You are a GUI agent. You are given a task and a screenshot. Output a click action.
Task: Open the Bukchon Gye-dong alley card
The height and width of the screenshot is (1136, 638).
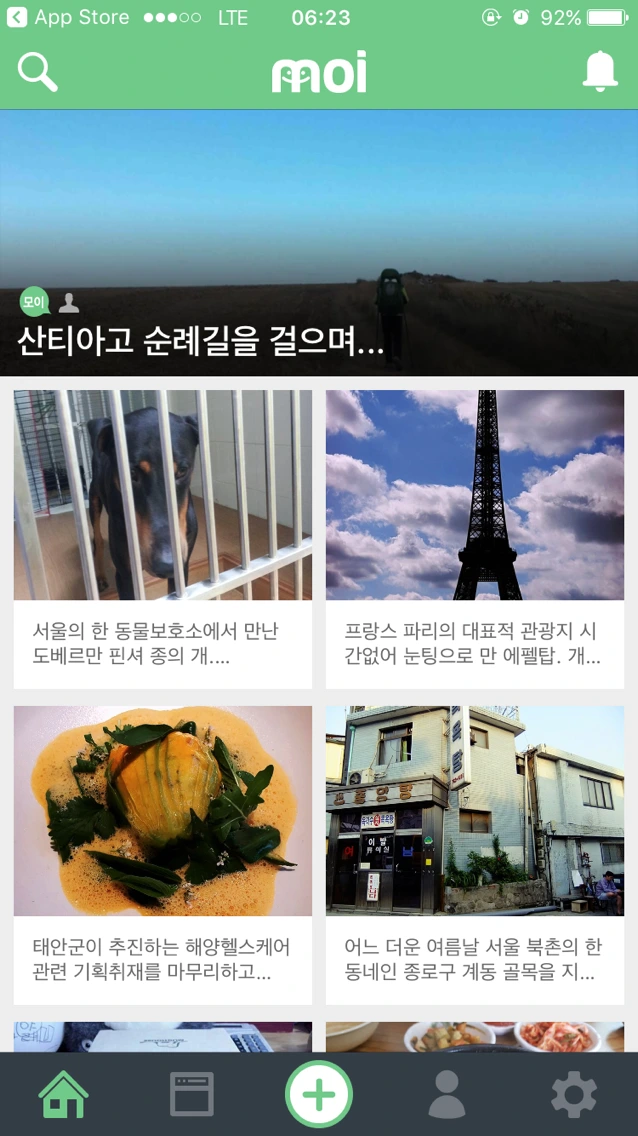(x=475, y=854)
